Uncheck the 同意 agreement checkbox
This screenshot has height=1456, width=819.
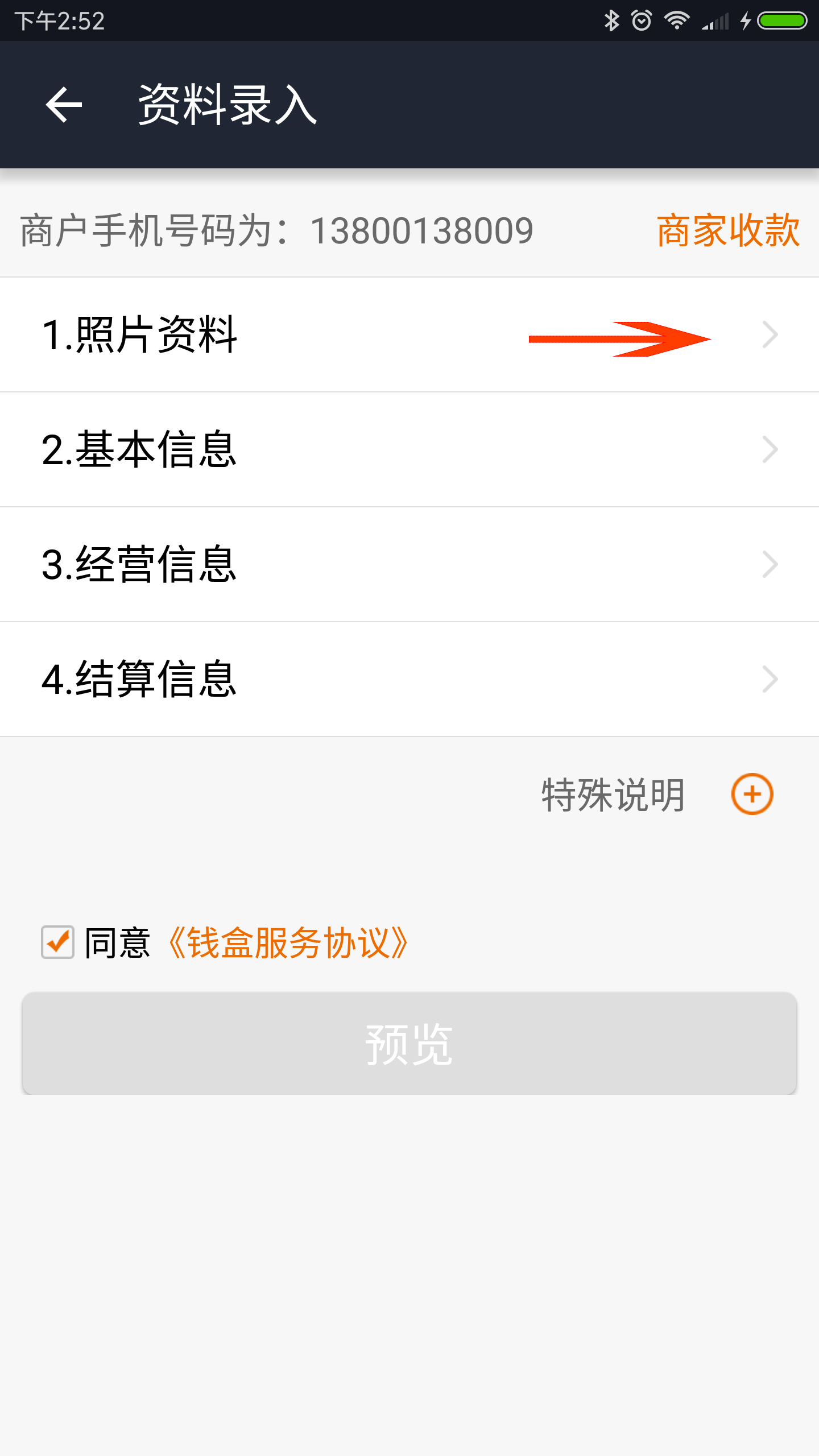[57, 942]
